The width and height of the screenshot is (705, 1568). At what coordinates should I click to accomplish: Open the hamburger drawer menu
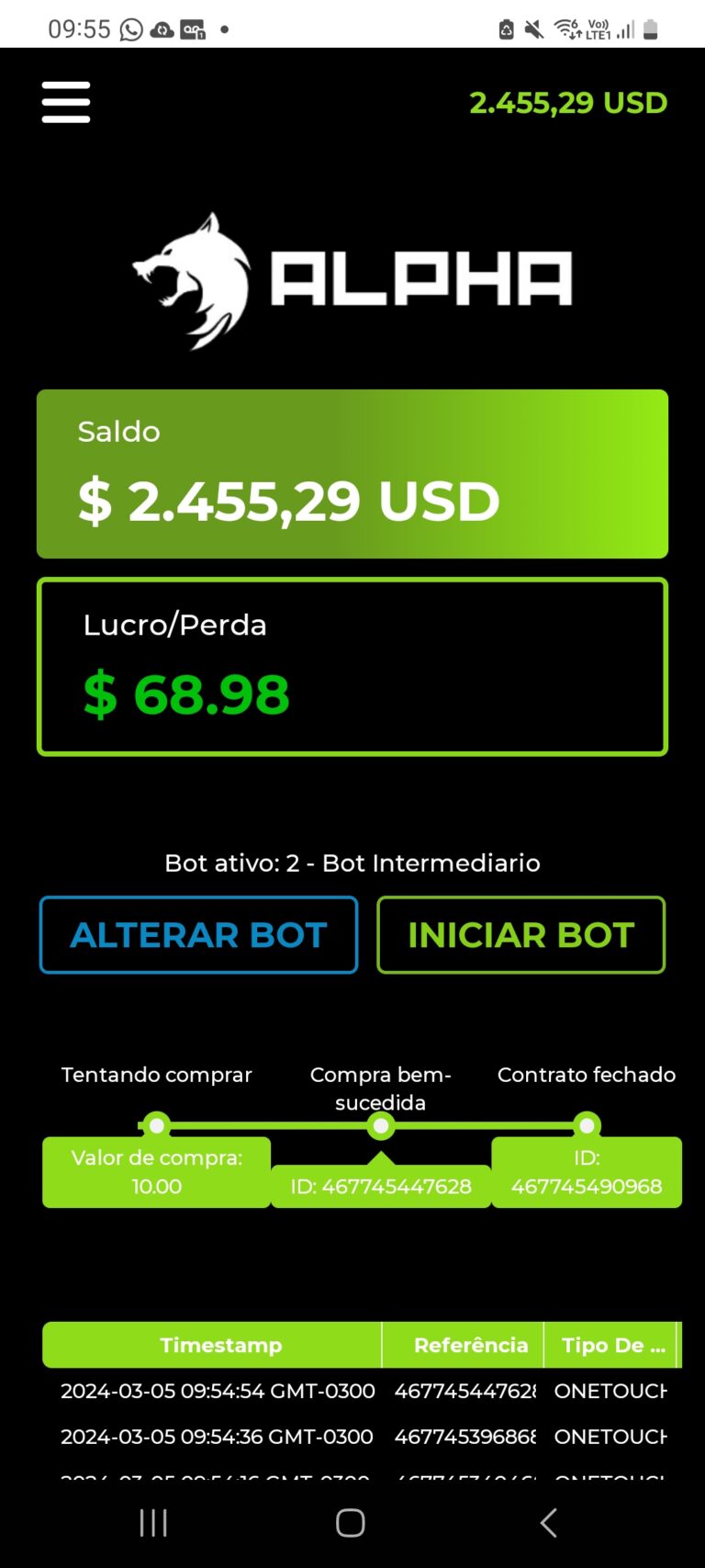click(x=66, y=102)
